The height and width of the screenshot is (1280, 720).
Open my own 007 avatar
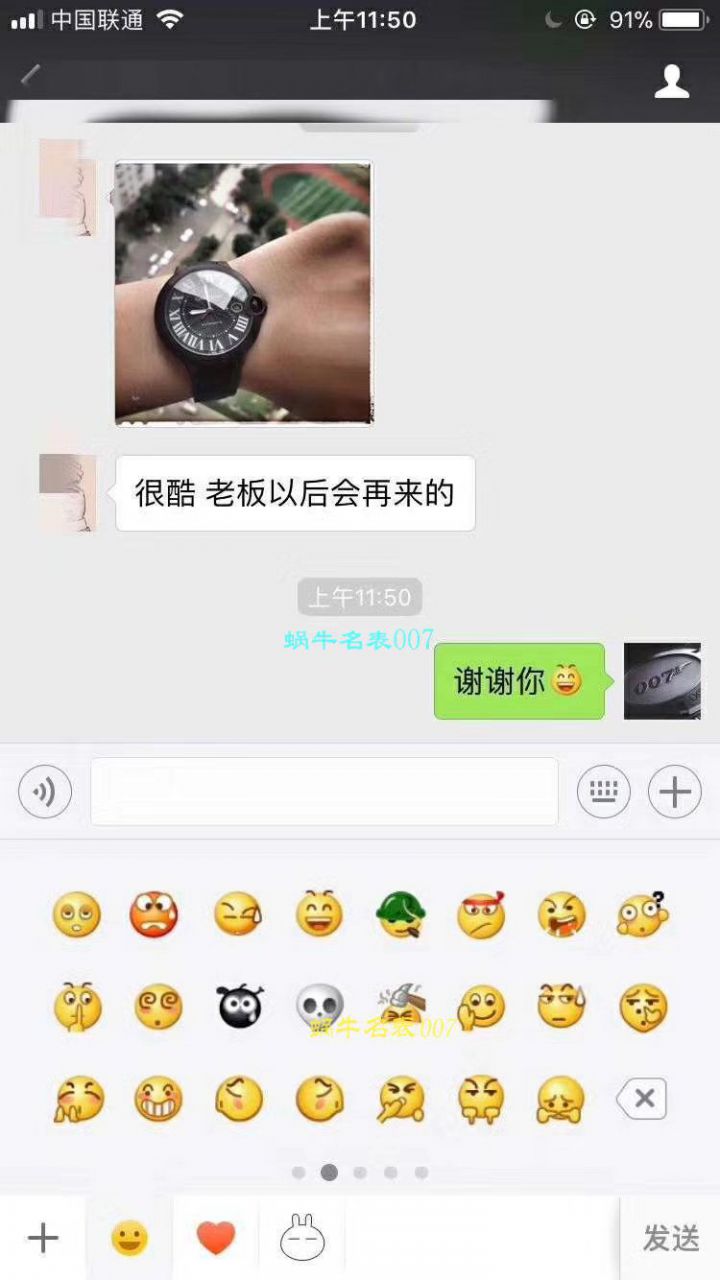point(662,681)
